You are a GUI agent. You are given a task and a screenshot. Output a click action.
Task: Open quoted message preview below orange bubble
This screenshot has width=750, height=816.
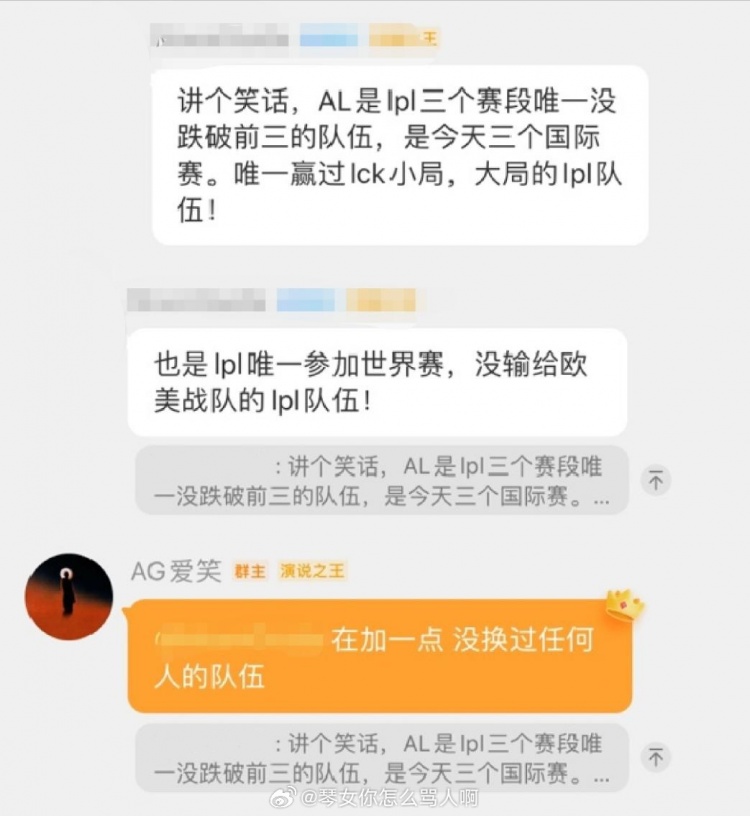(x=381, y=758)
